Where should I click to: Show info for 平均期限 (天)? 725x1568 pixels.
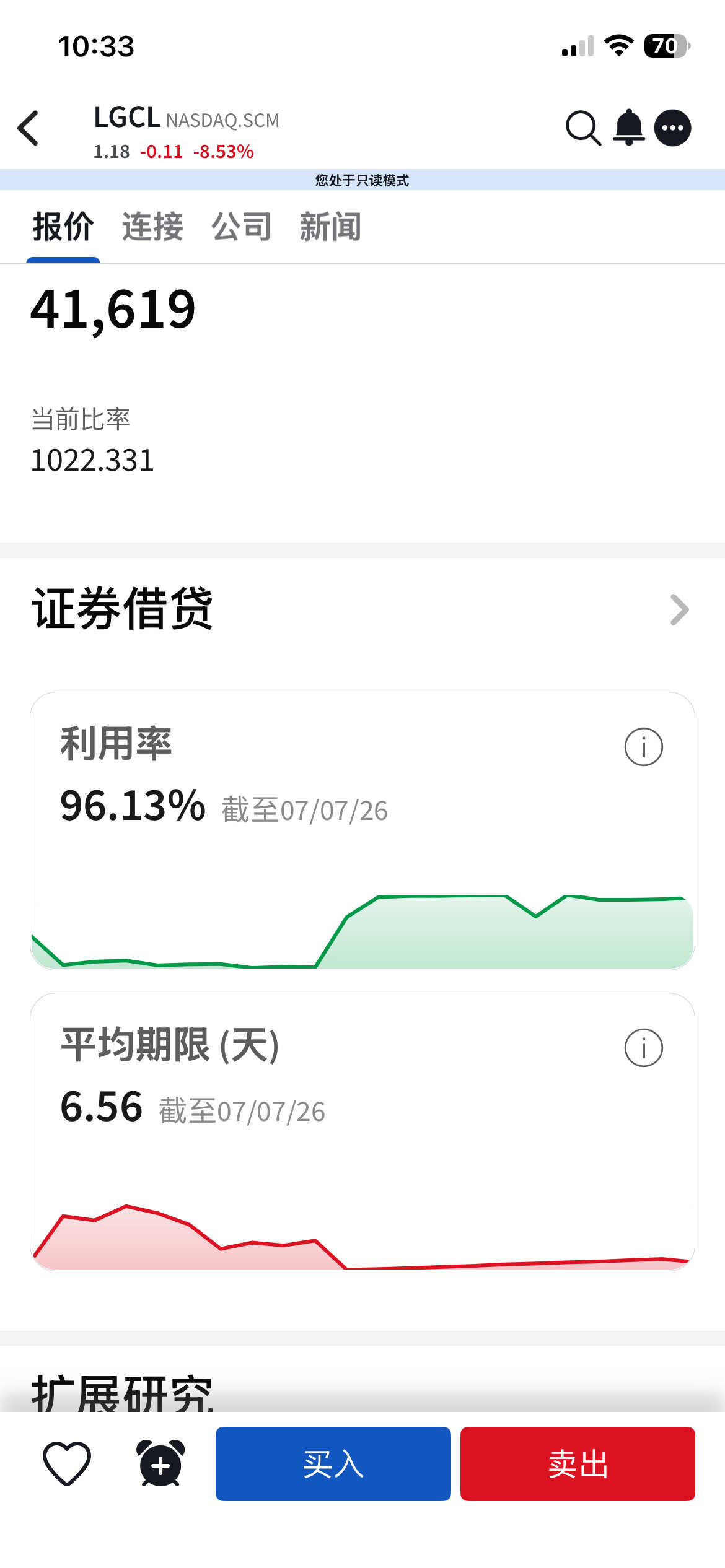tap(644, 1048)
